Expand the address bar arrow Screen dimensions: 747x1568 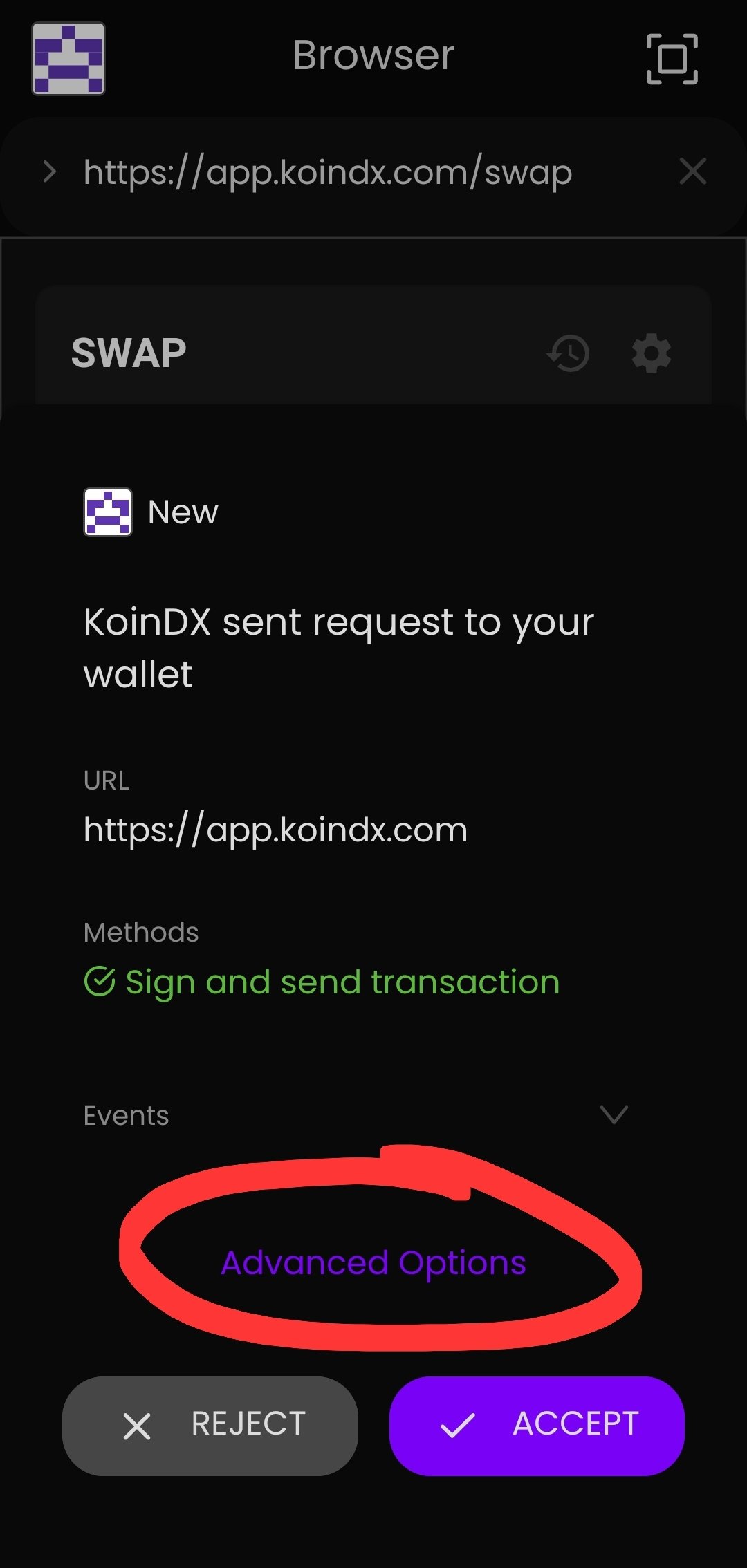pyautogui.click(x=48, y=171)
